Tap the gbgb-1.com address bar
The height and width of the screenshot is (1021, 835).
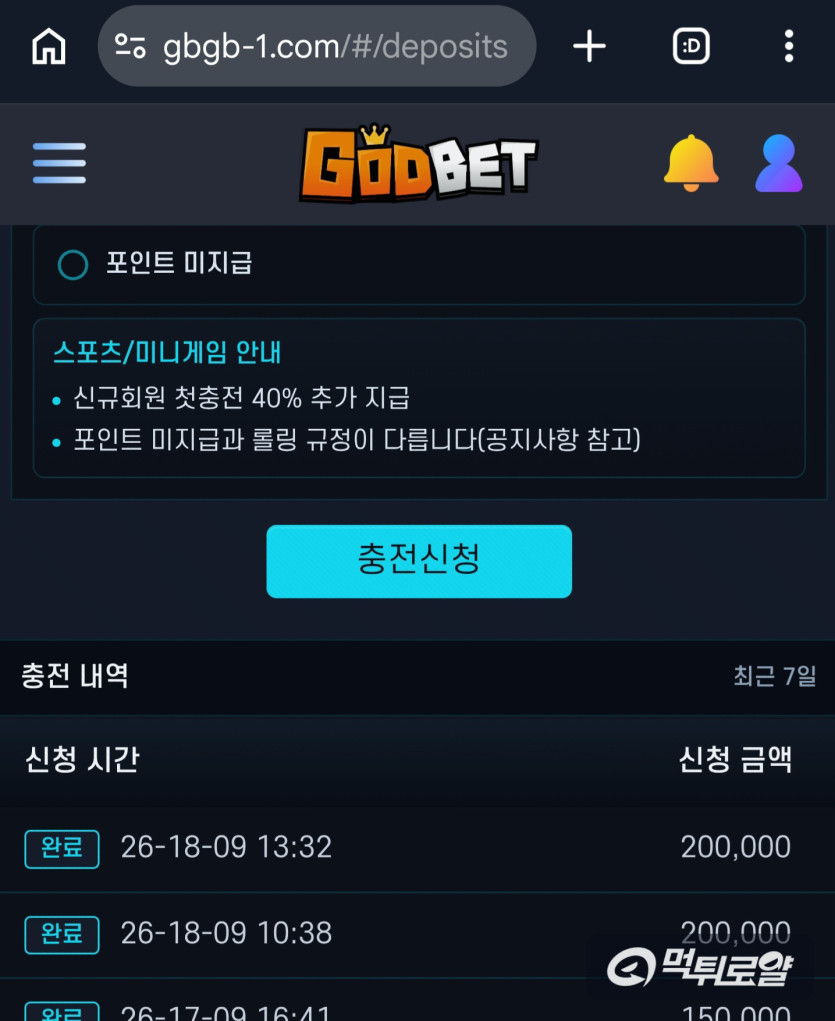coord(317,46)
